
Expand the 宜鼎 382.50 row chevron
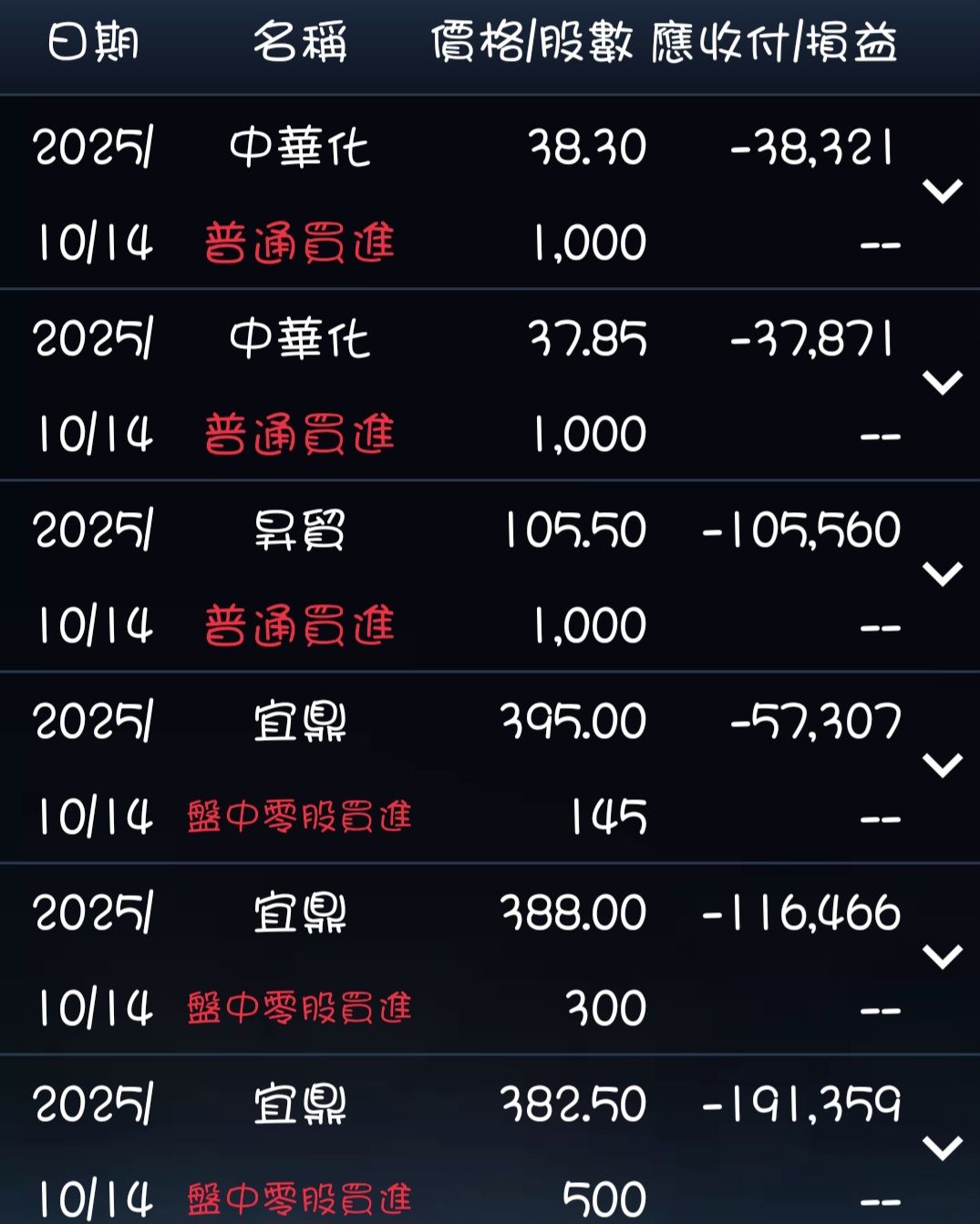click(x=943, y=1148)
